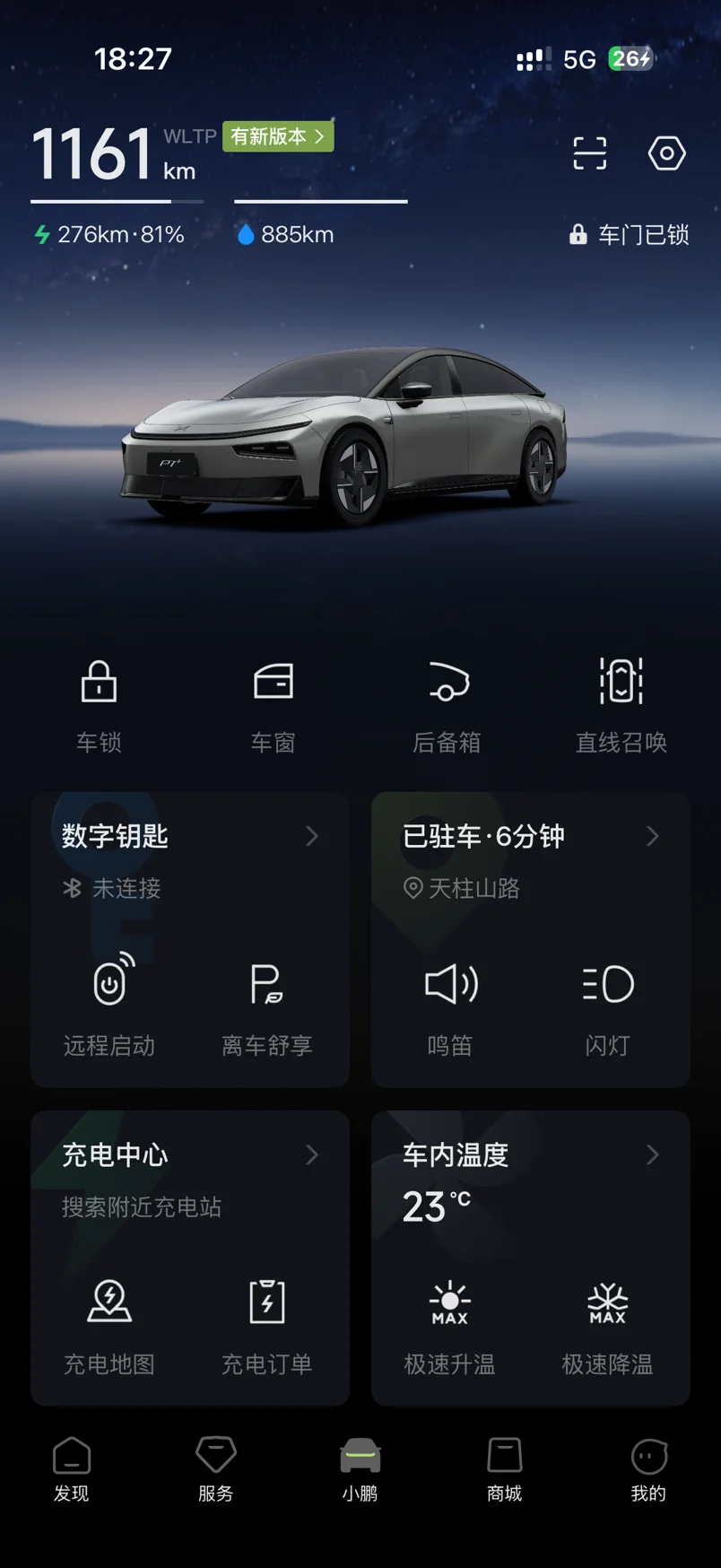The width and height of the screenshot is (721, 1568).
Task: View 充电订单 charging orders
Action: coord(266,1323)
